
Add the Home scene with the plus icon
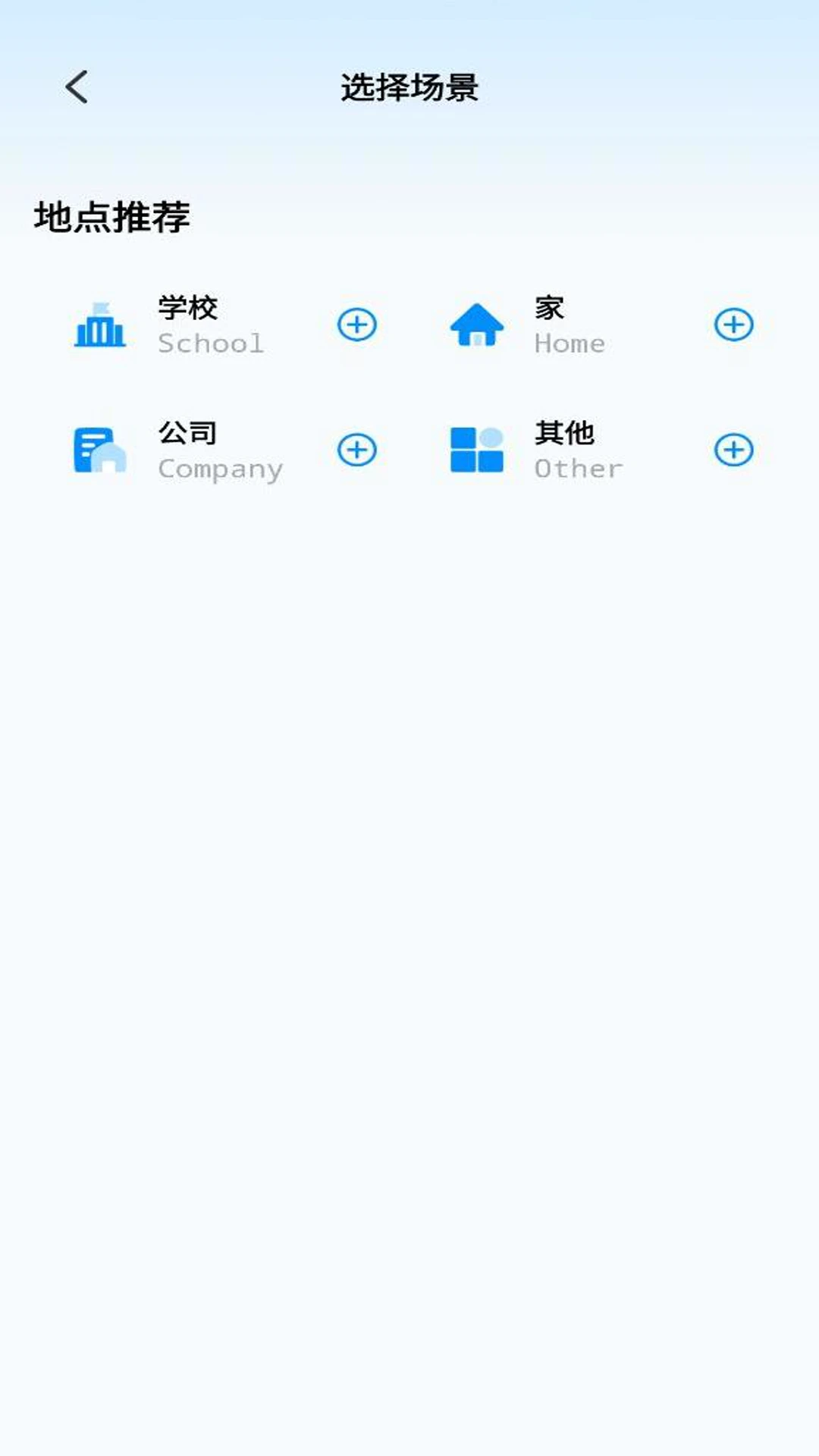tap(733, 325)
